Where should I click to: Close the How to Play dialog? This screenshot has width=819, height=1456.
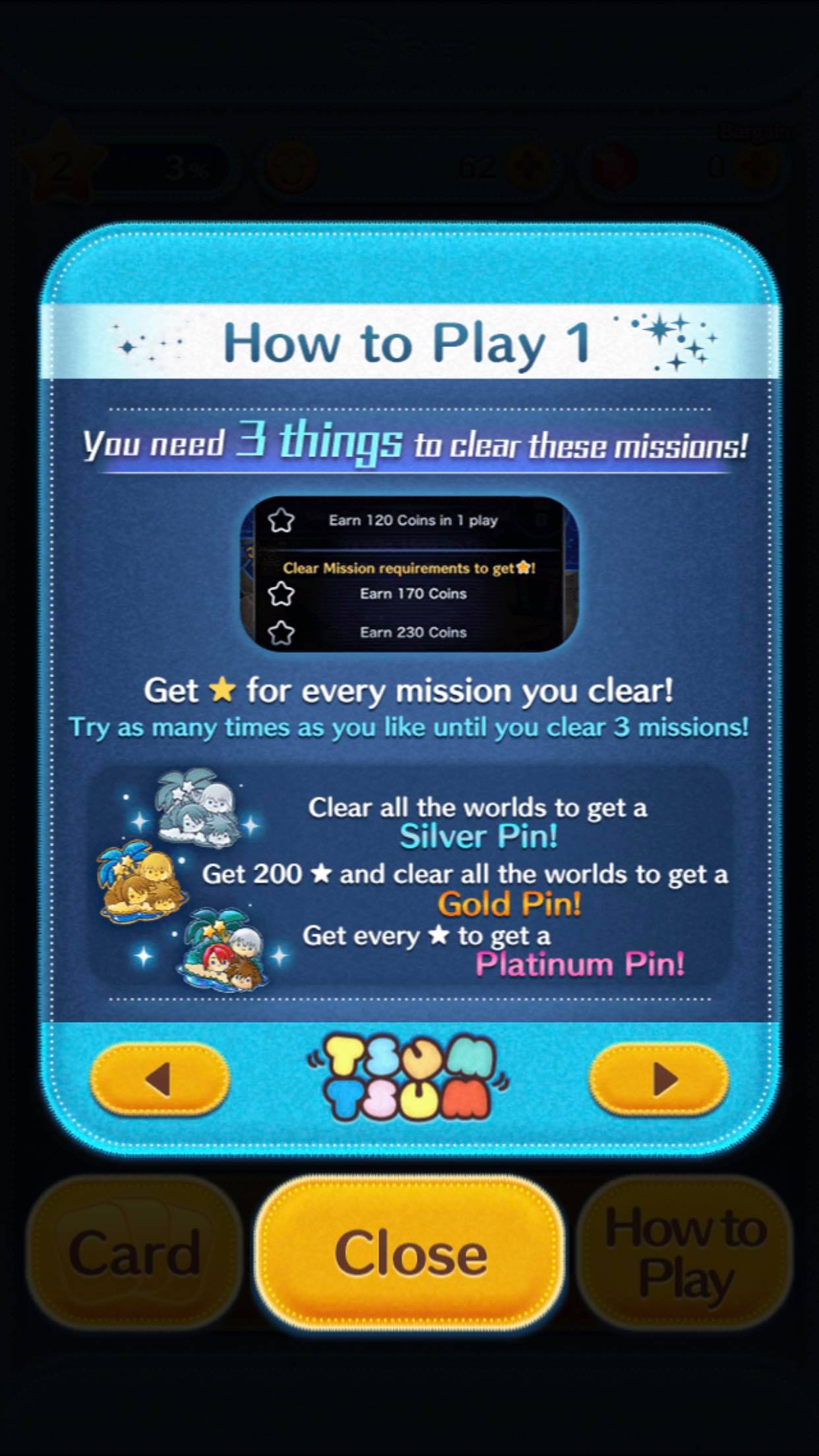(409, 1253)
